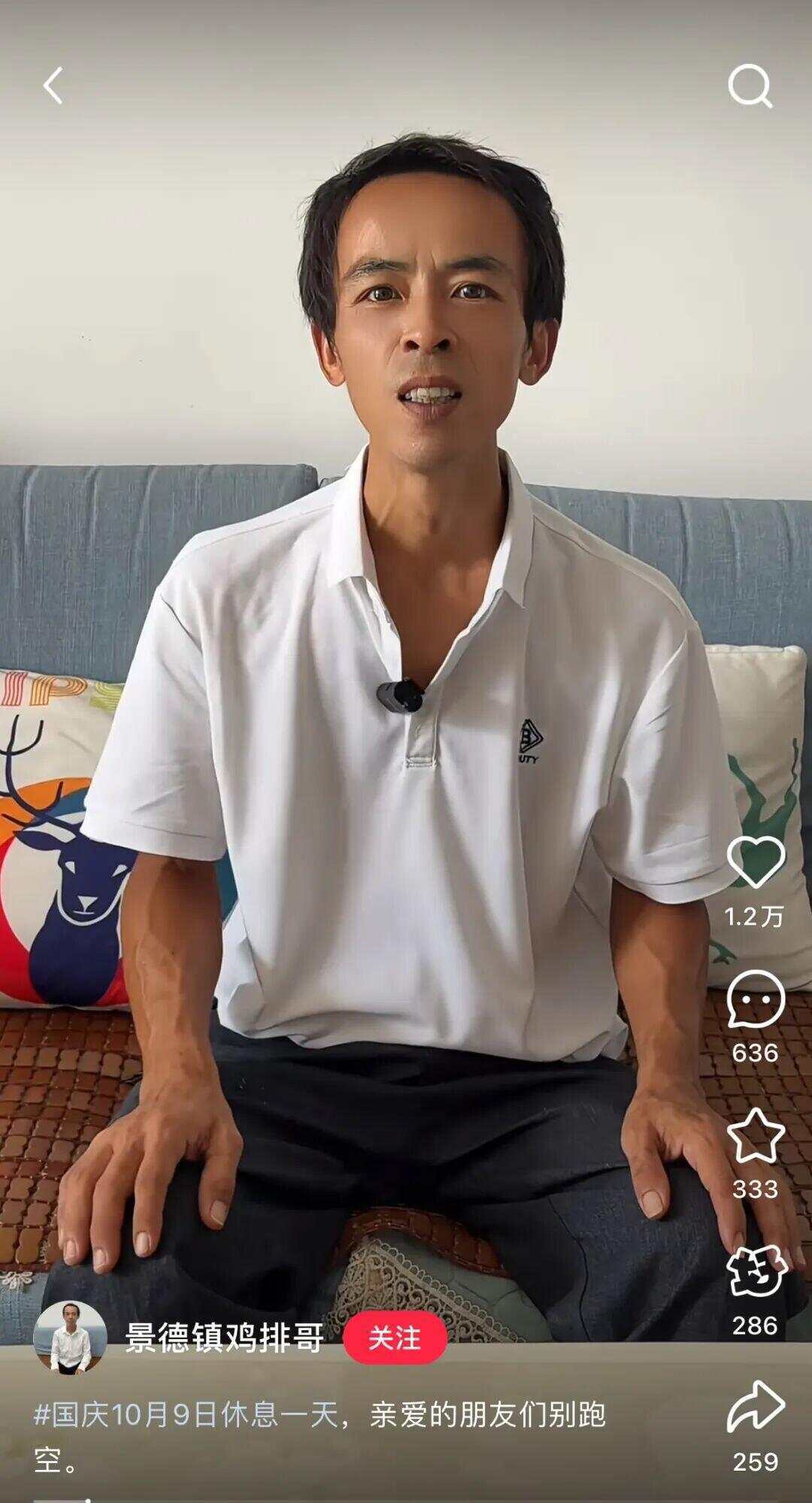Open the #国庆 hashtag in the caption
The image size is (812, 1503).
coord(71,1415)
